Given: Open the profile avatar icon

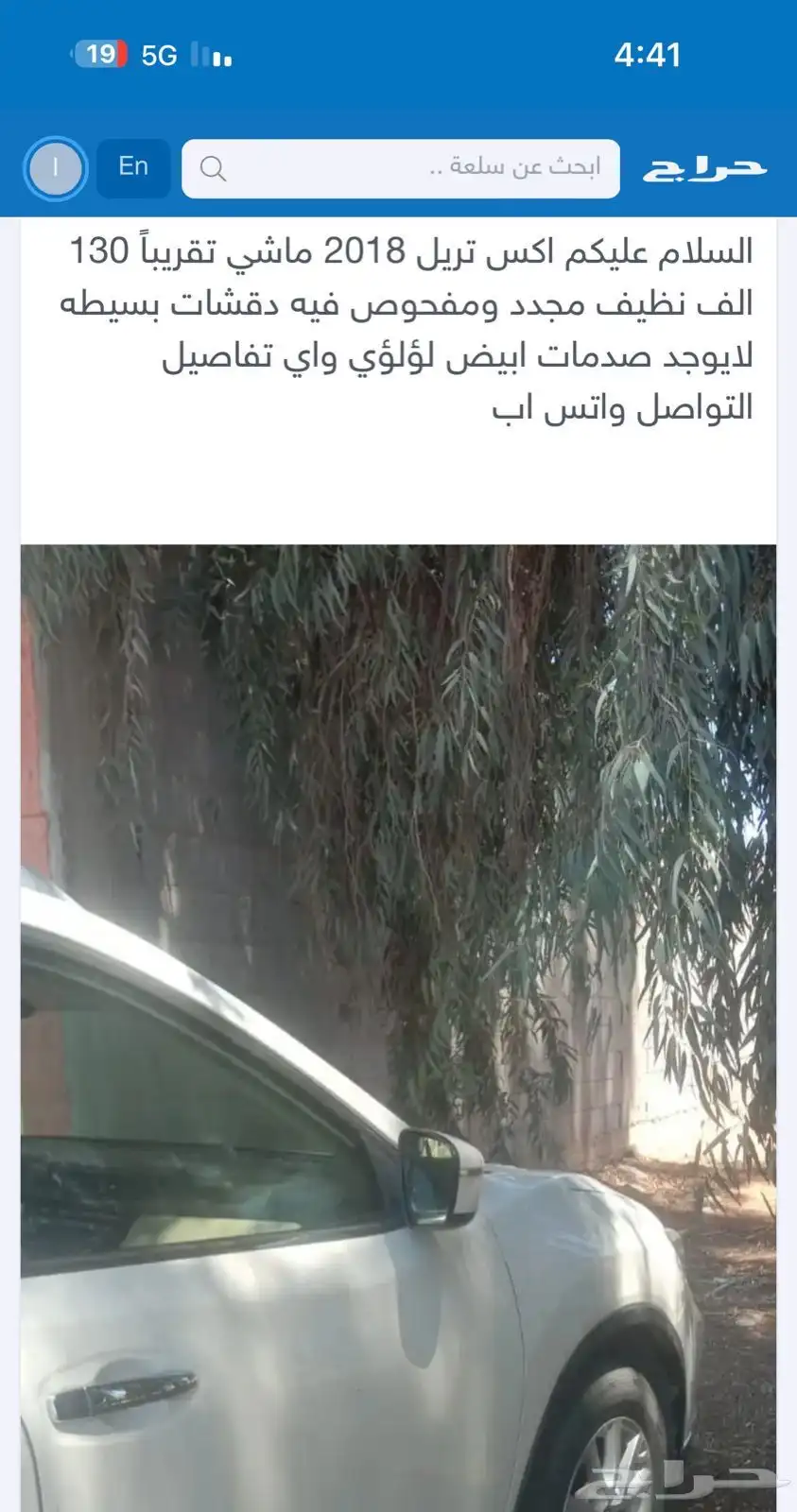Looking at the screenshot, I should pos(55,168).
